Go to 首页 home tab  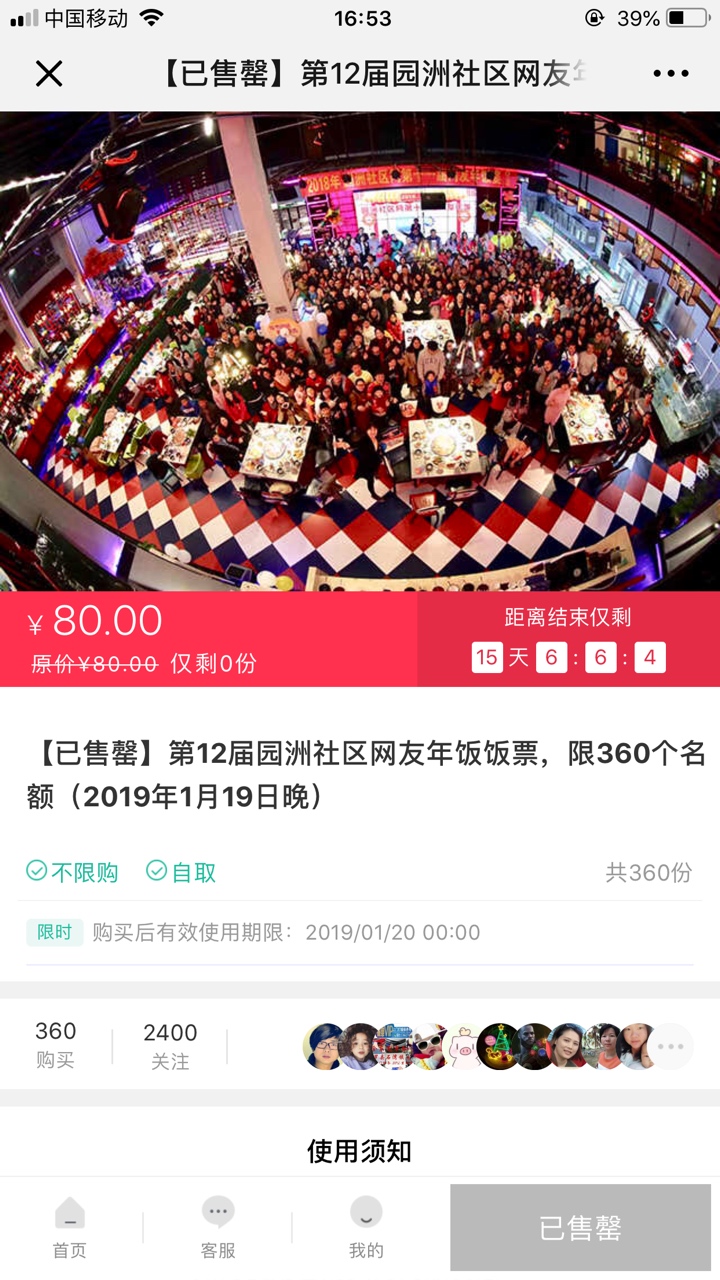[x=69, y=1227]
